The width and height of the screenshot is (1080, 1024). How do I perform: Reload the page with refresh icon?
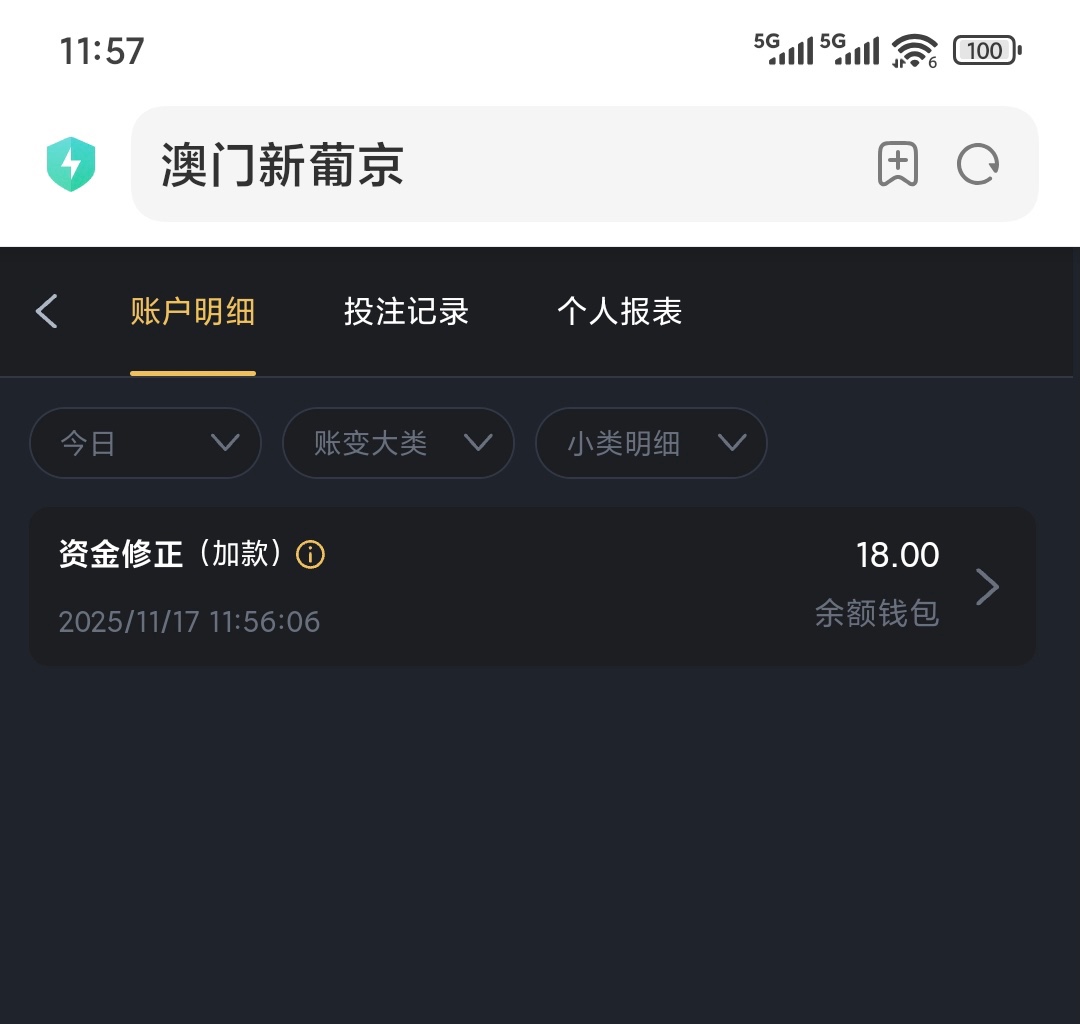point(977,164)
